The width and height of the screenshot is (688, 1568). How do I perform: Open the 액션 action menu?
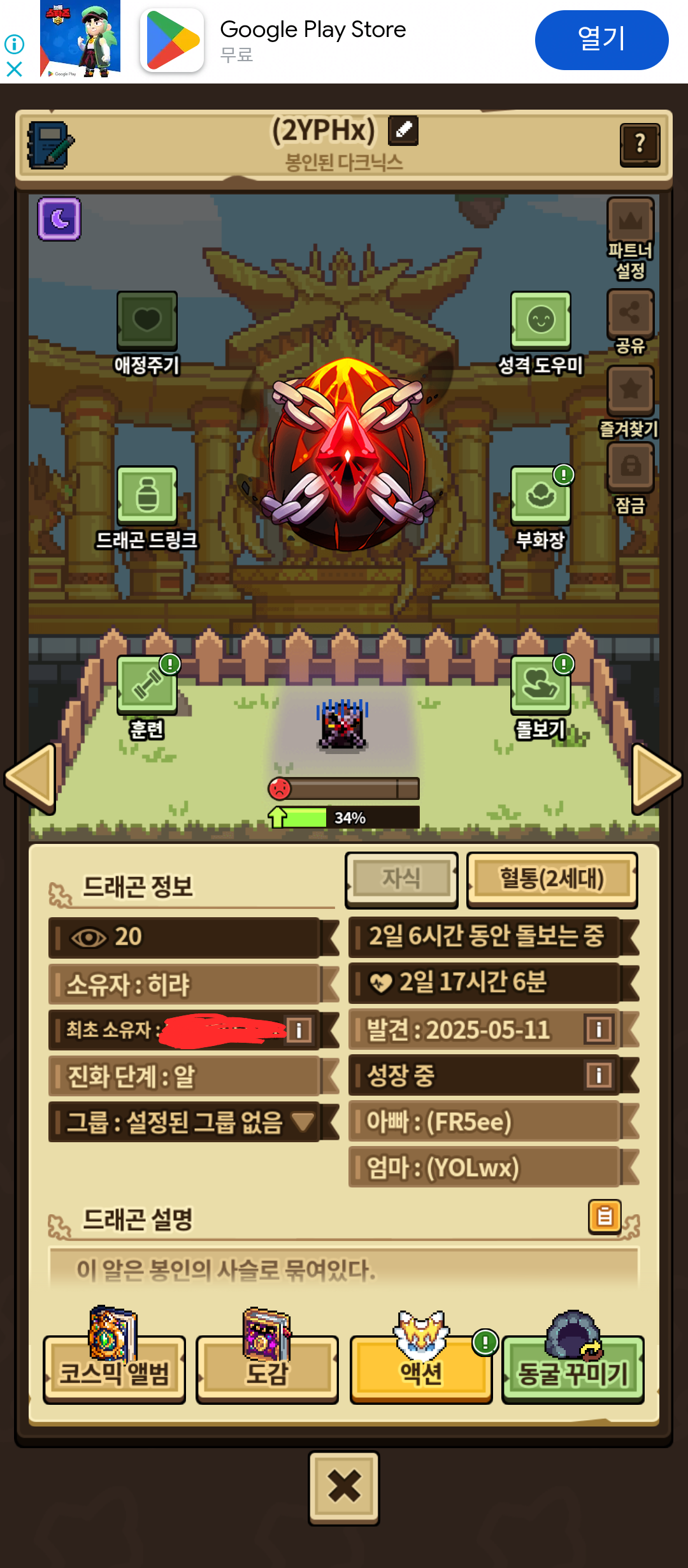coord(420,1370)
